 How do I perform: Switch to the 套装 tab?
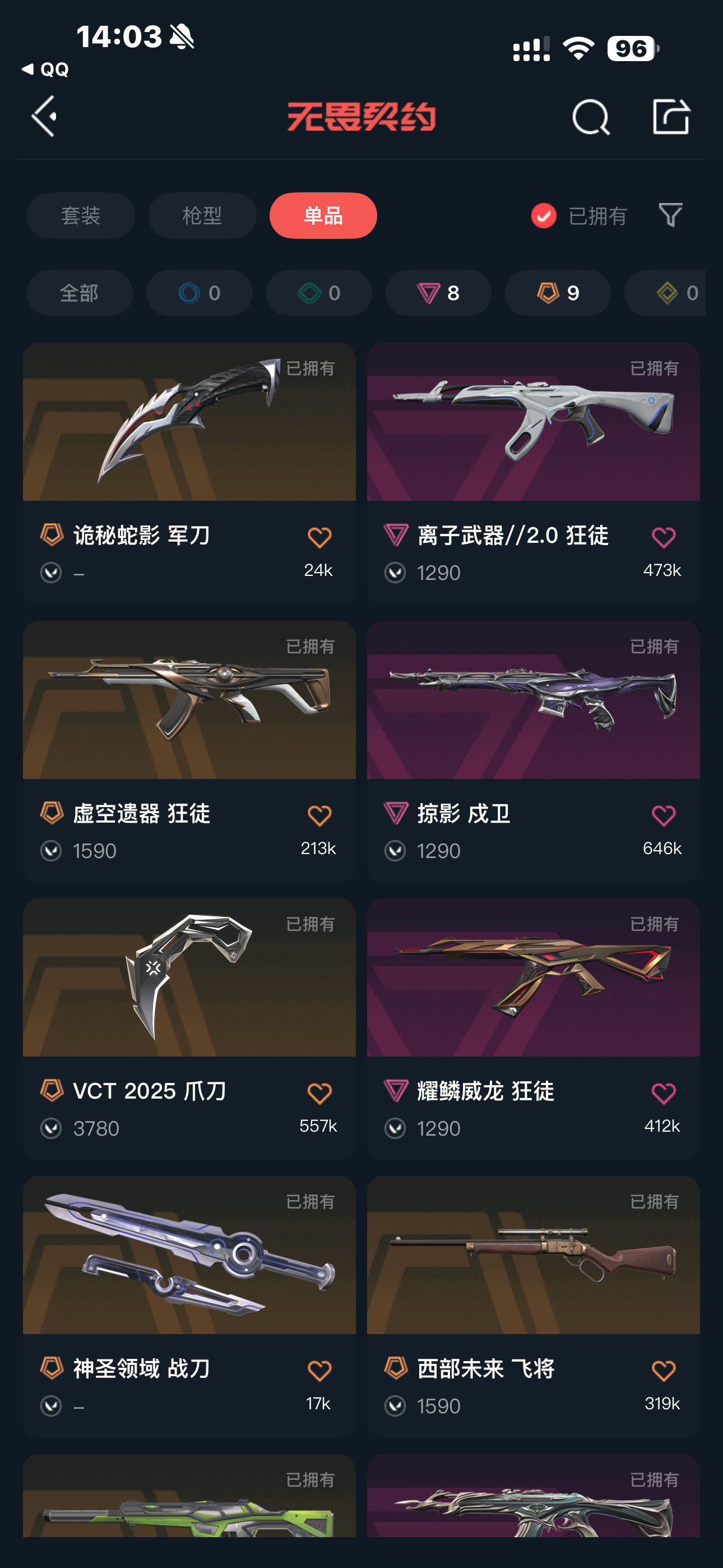tap(80, 215)
